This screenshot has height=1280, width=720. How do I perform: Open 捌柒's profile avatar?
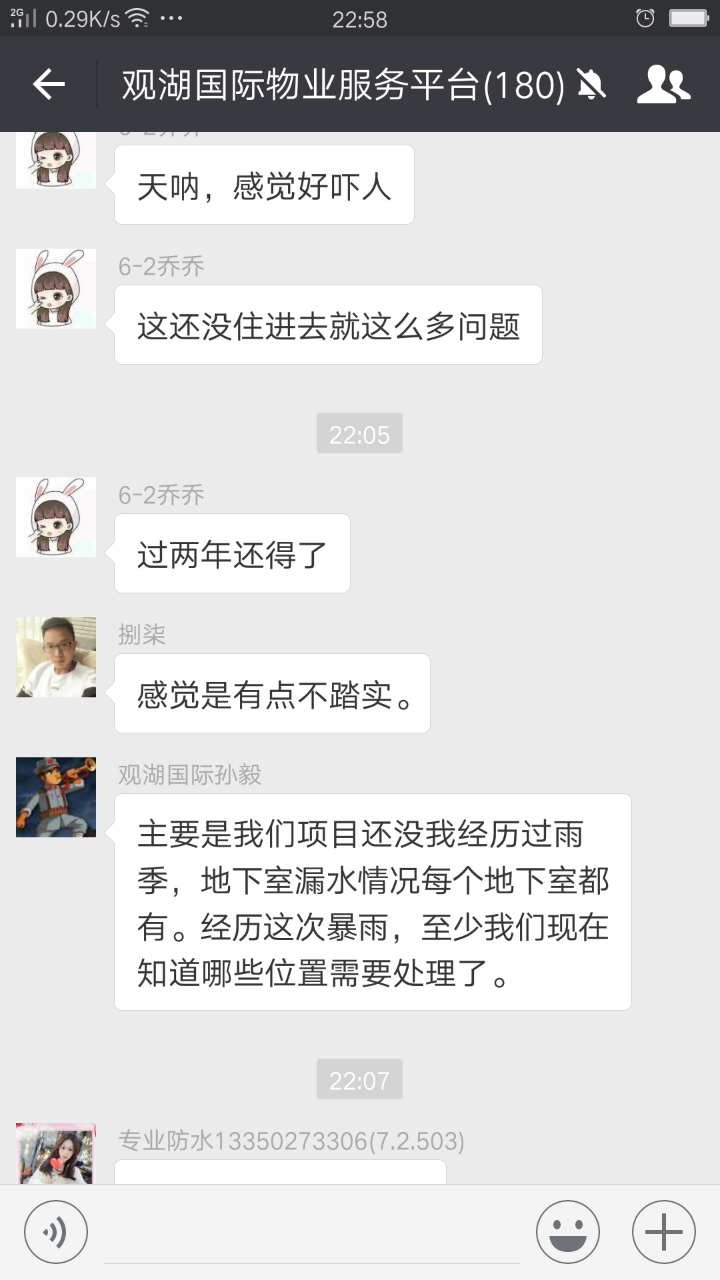tap(56, 657)
